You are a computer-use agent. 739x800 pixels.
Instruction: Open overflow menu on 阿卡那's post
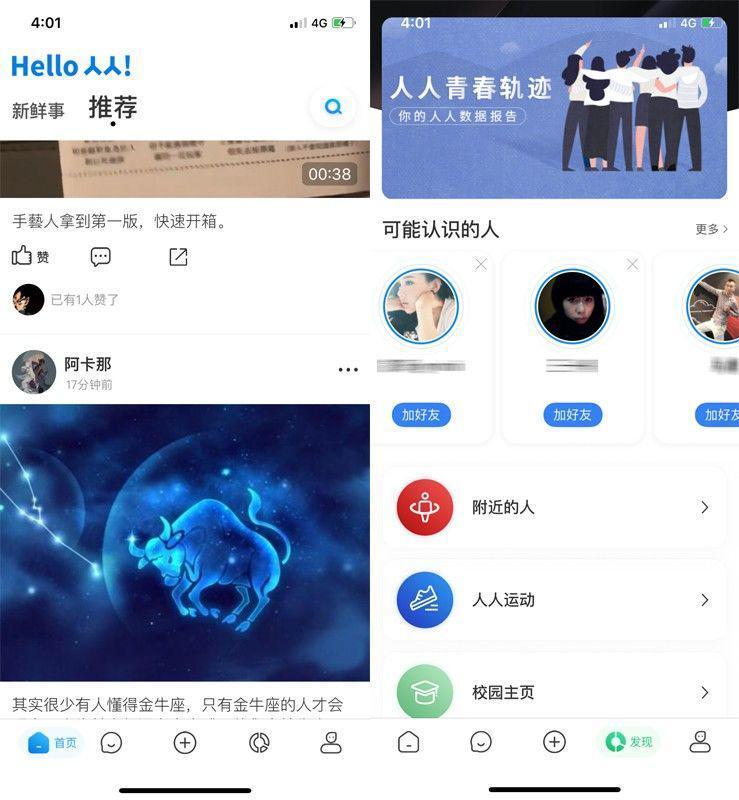(347, 371)
